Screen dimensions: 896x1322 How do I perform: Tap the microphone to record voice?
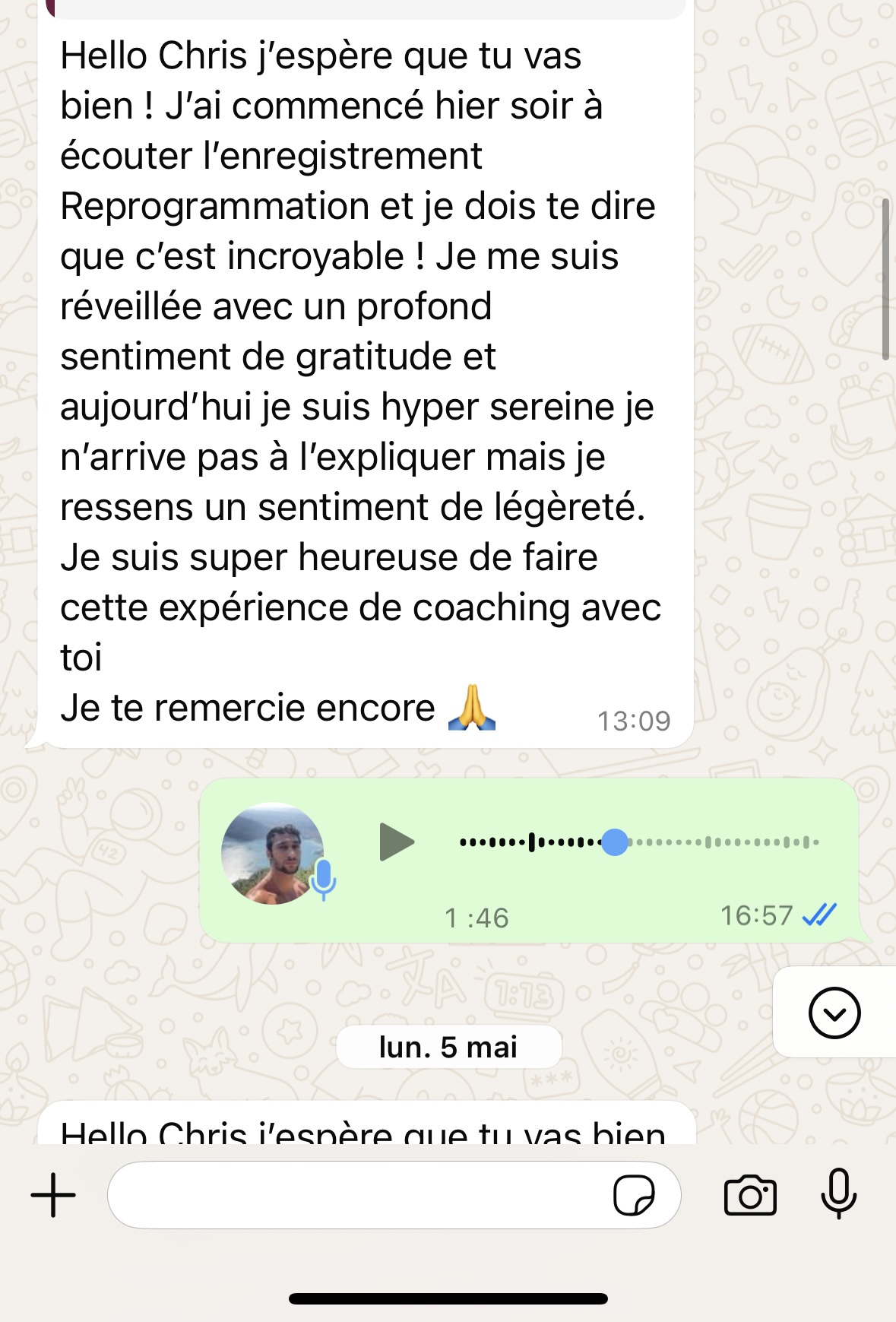point(839,1194)
